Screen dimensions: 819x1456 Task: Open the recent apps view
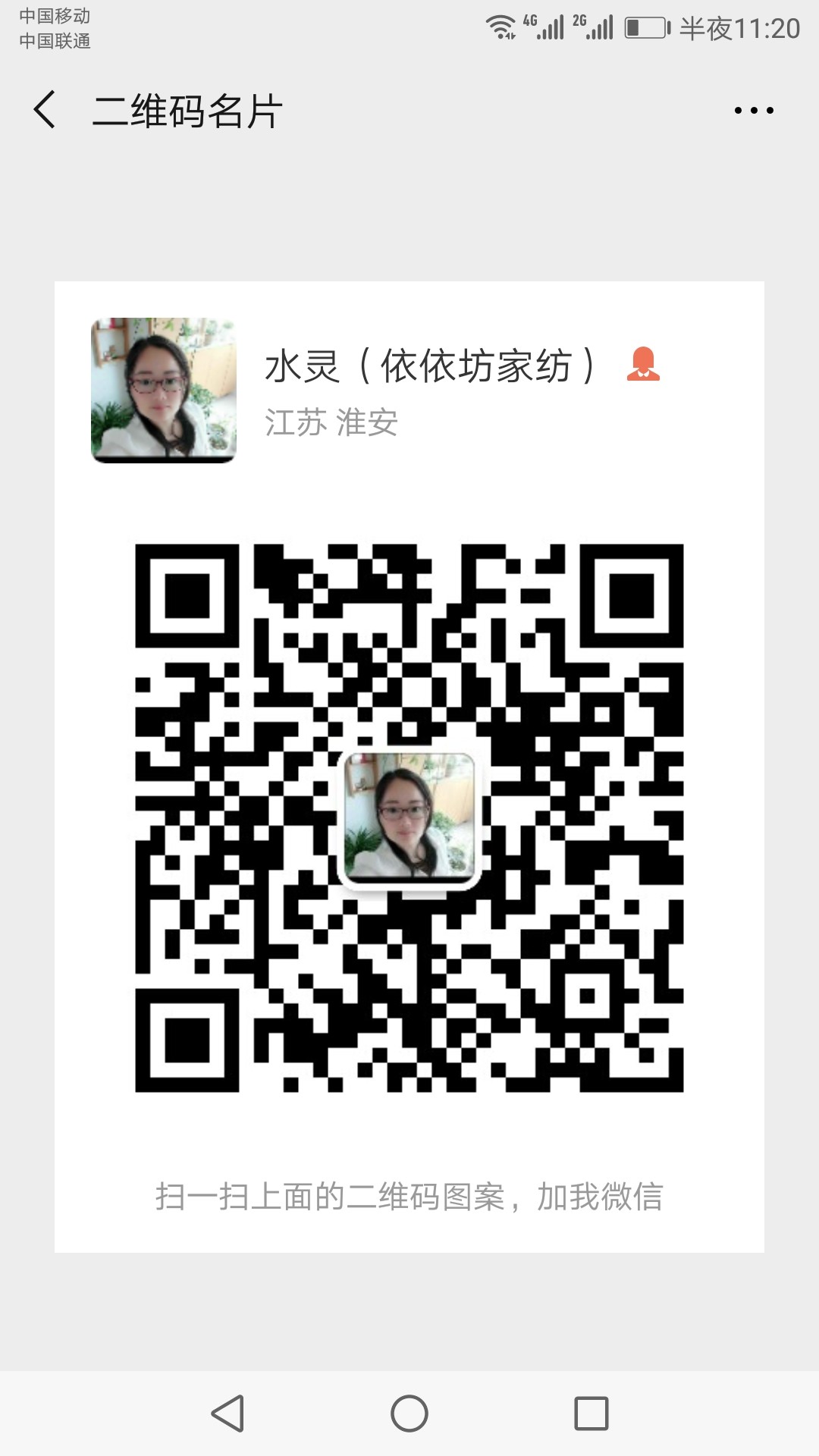(x=591, y=1414)
